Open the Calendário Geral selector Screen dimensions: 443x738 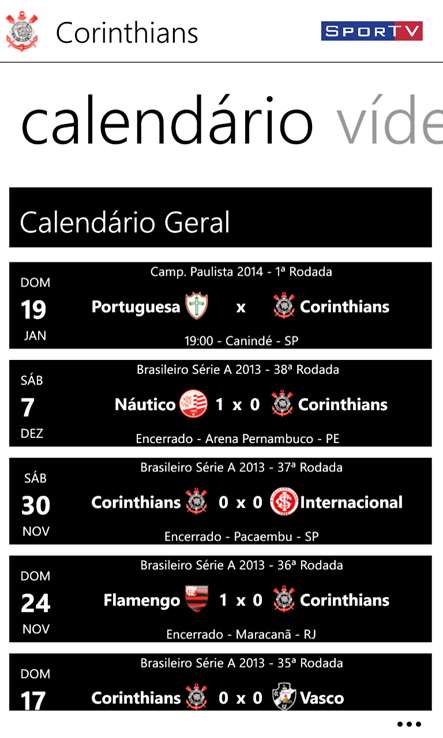(x=220, y=217)
